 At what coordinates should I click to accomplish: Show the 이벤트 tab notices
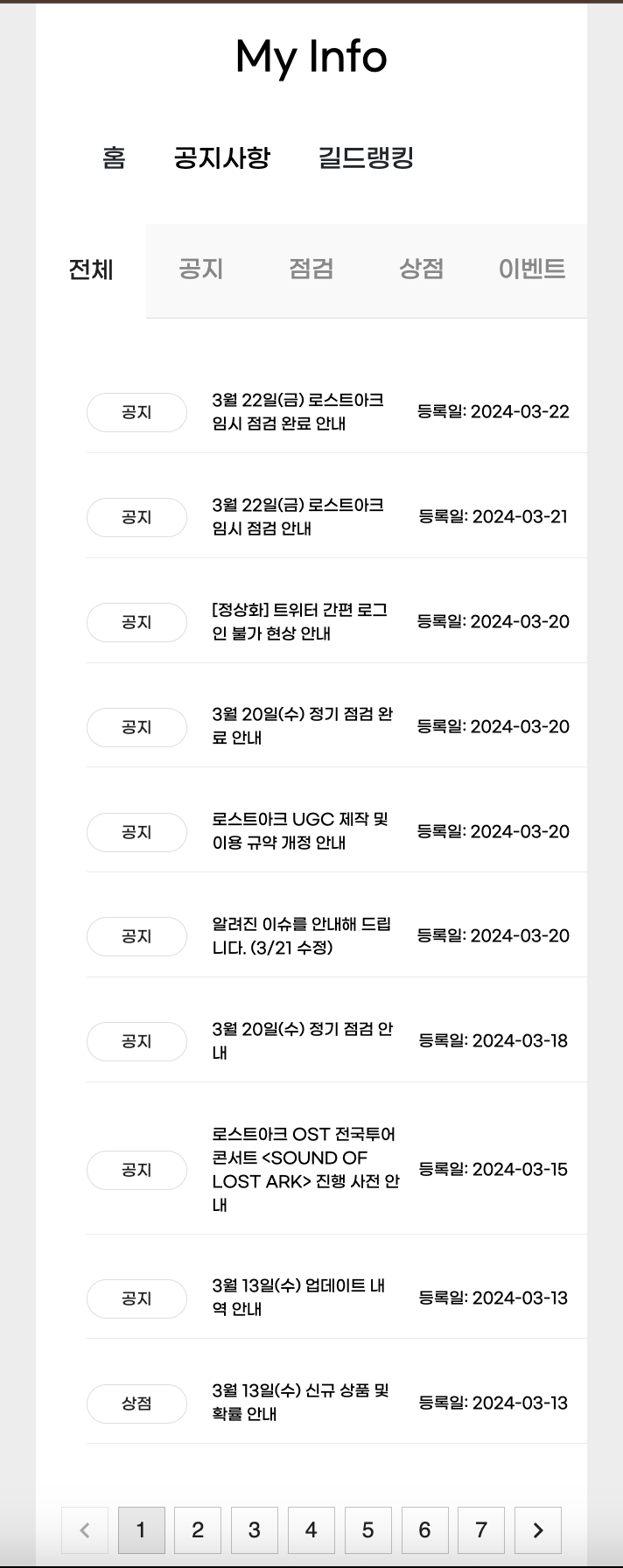(531, 269)
